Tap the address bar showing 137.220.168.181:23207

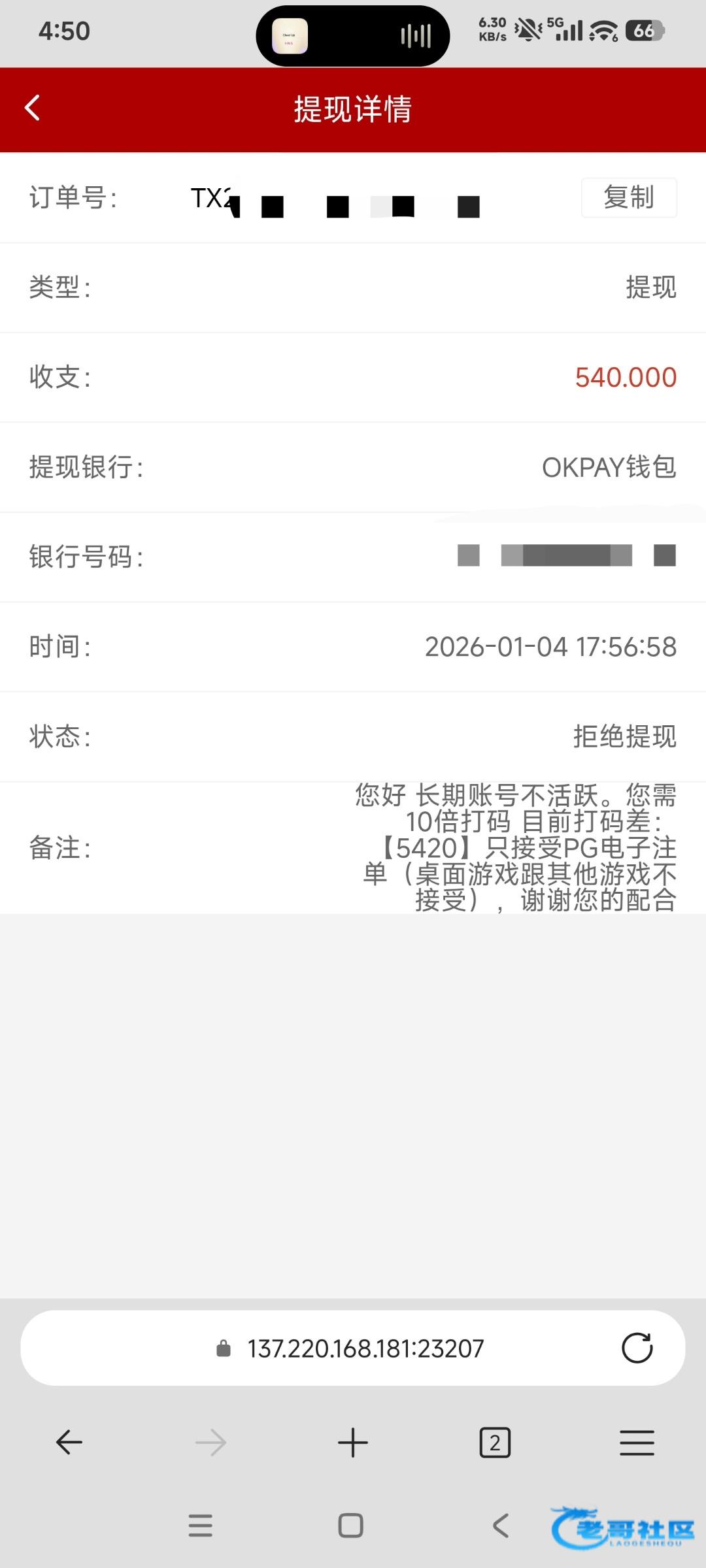[x=365, y=1348]
